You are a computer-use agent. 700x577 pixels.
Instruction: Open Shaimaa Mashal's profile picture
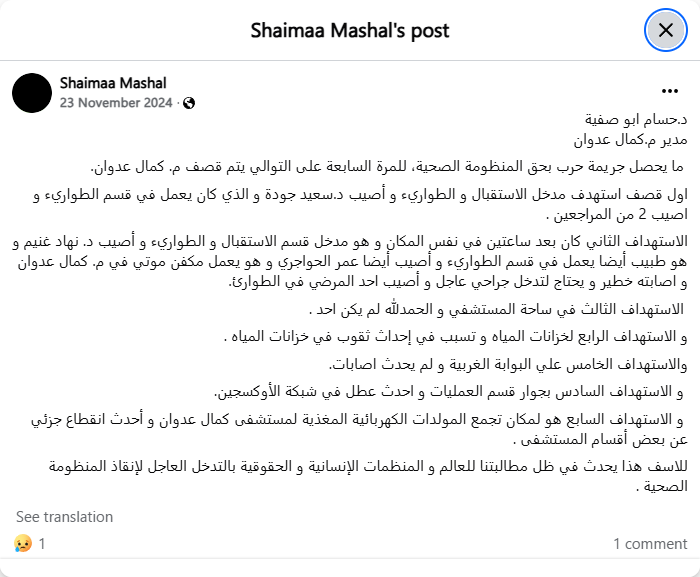32,92
